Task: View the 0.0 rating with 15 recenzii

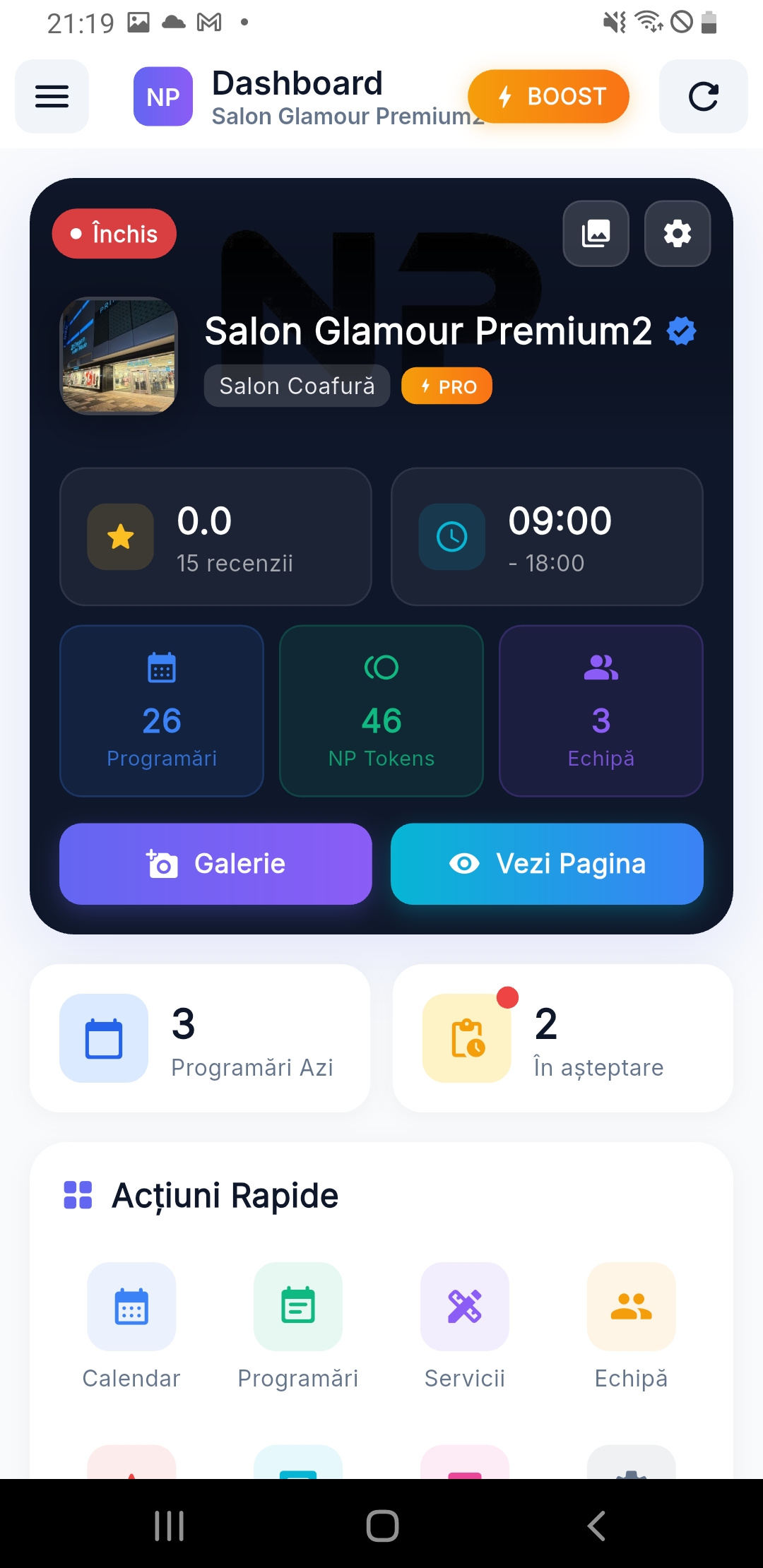Action: 215,537
